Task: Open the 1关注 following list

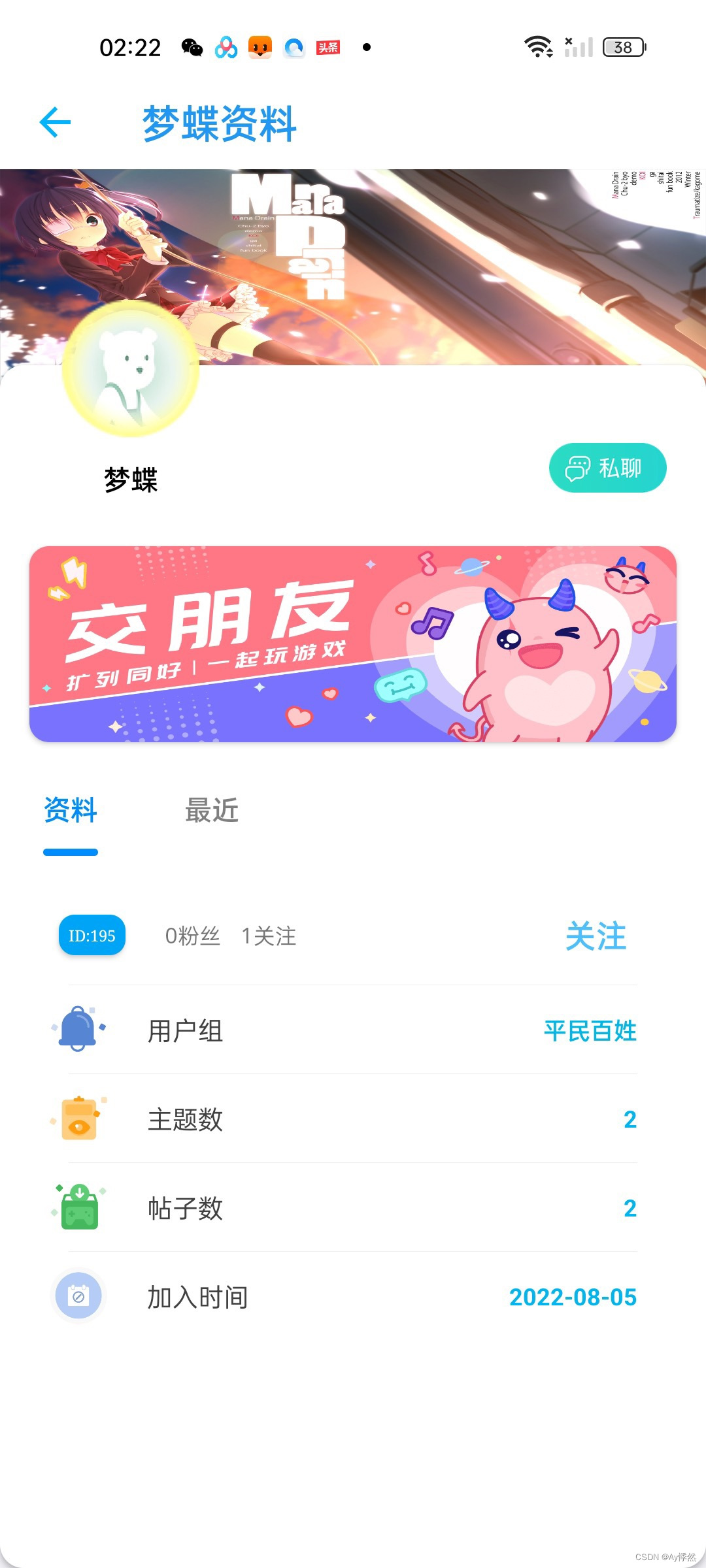Action: pyautogui.click(x=269, y=936)
